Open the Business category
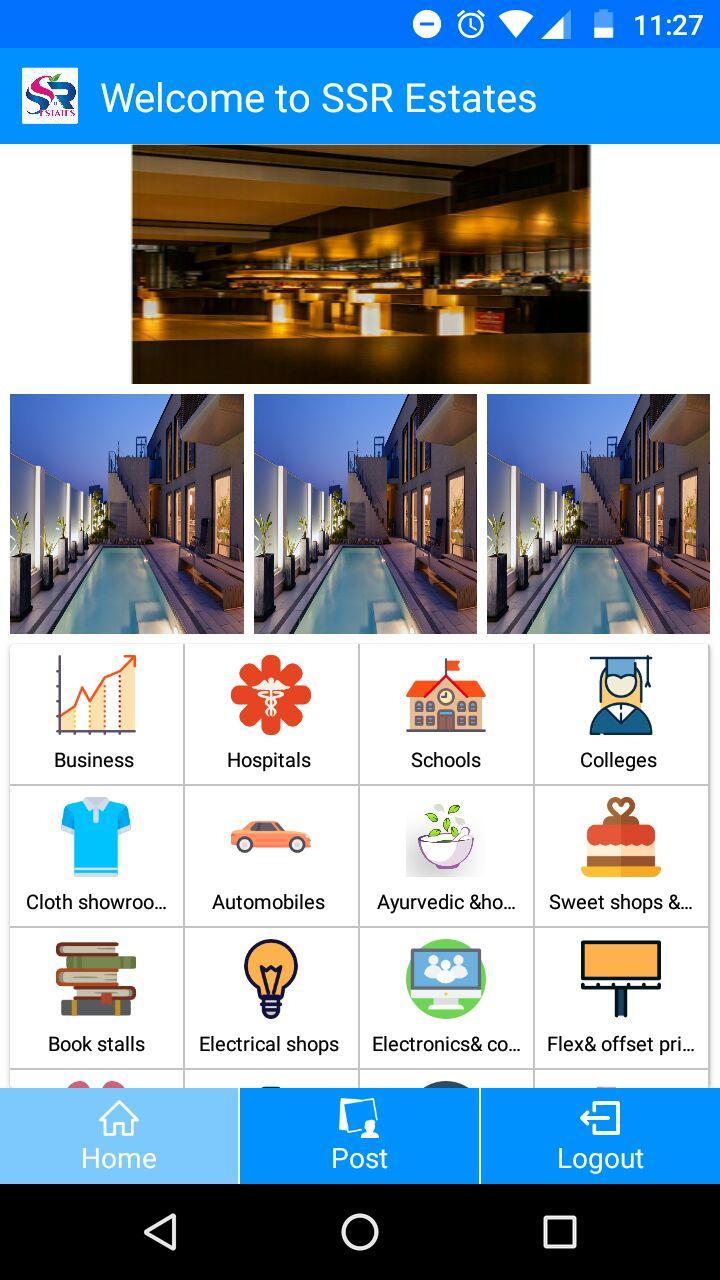Viewport: 720px width, 1280px height. pos(96,714)
